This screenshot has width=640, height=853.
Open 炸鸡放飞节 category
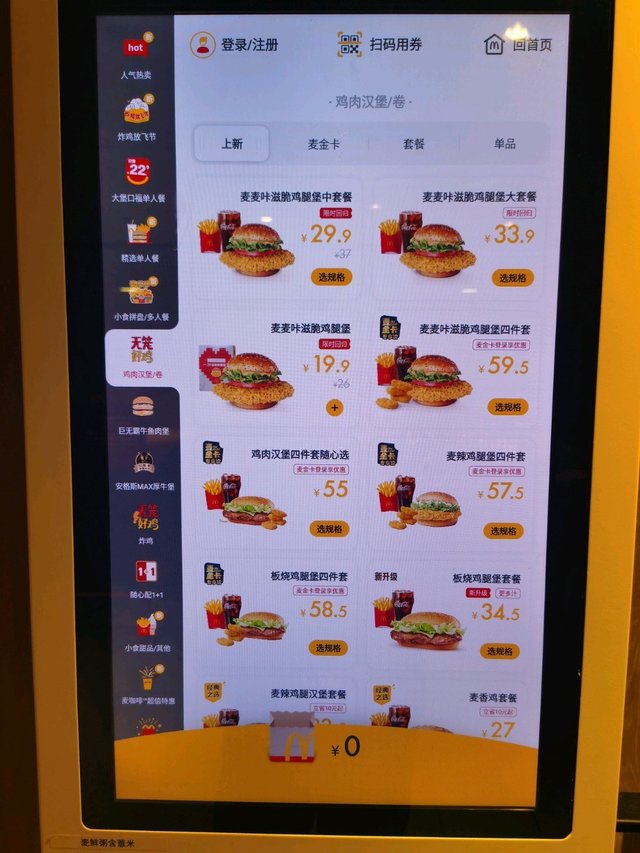pos(137,119)
